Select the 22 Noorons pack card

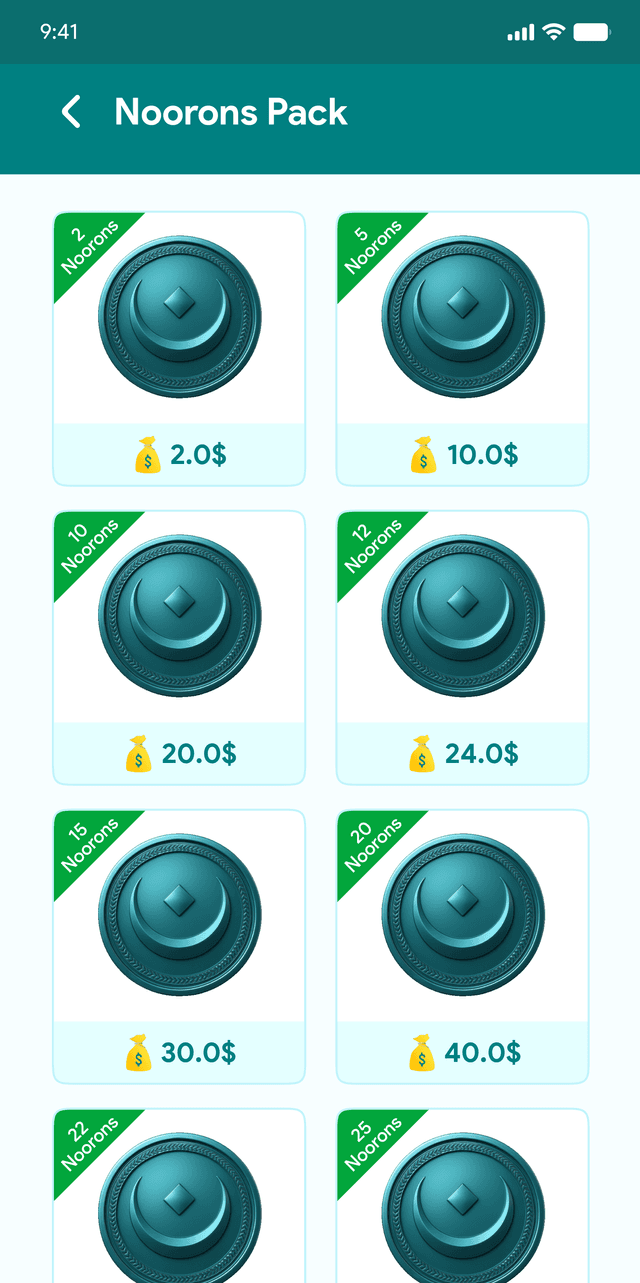[x=179, y=1200]
